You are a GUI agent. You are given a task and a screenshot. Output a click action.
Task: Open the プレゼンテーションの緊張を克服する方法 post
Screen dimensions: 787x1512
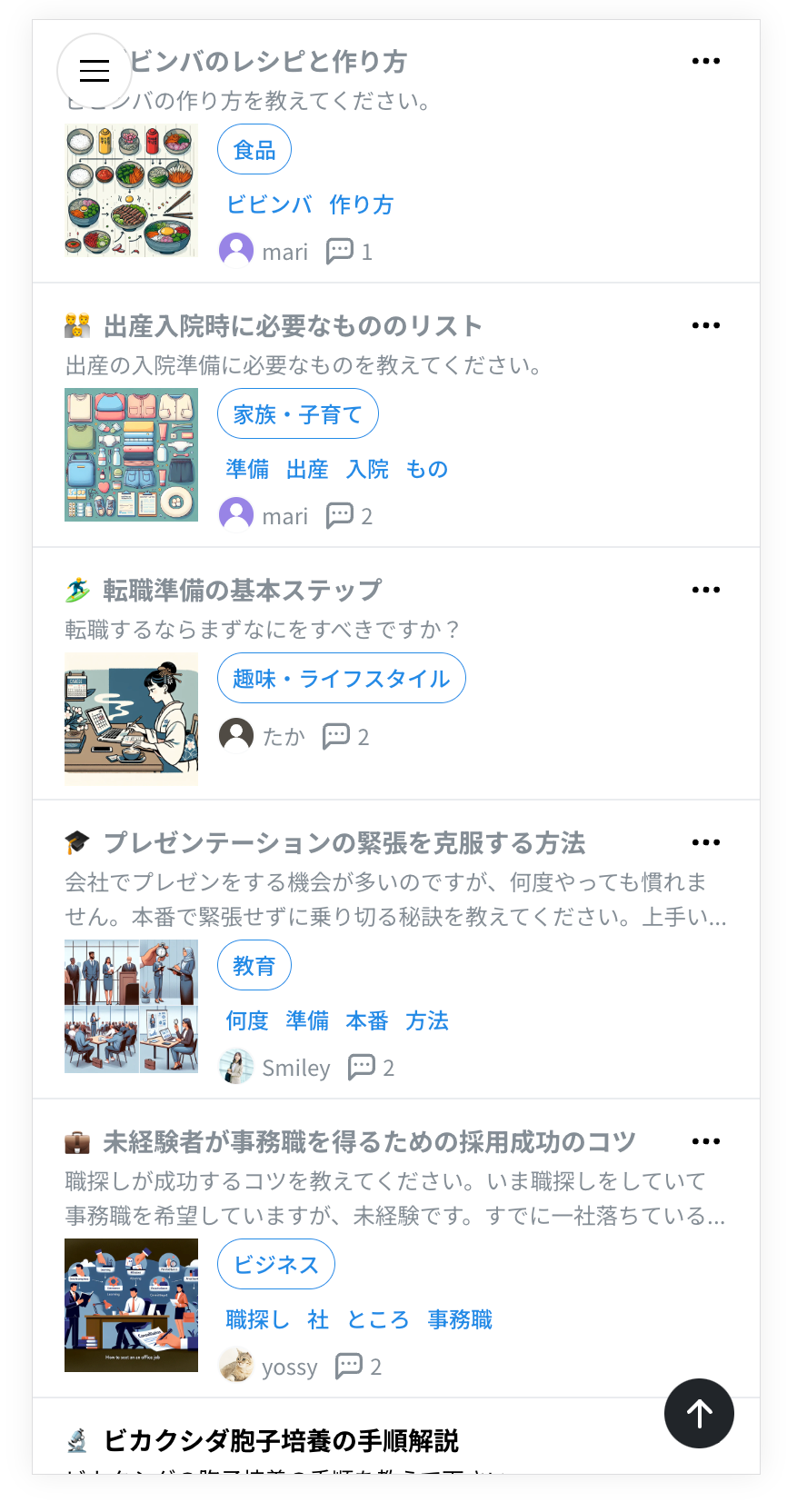[x=344, y=843]
